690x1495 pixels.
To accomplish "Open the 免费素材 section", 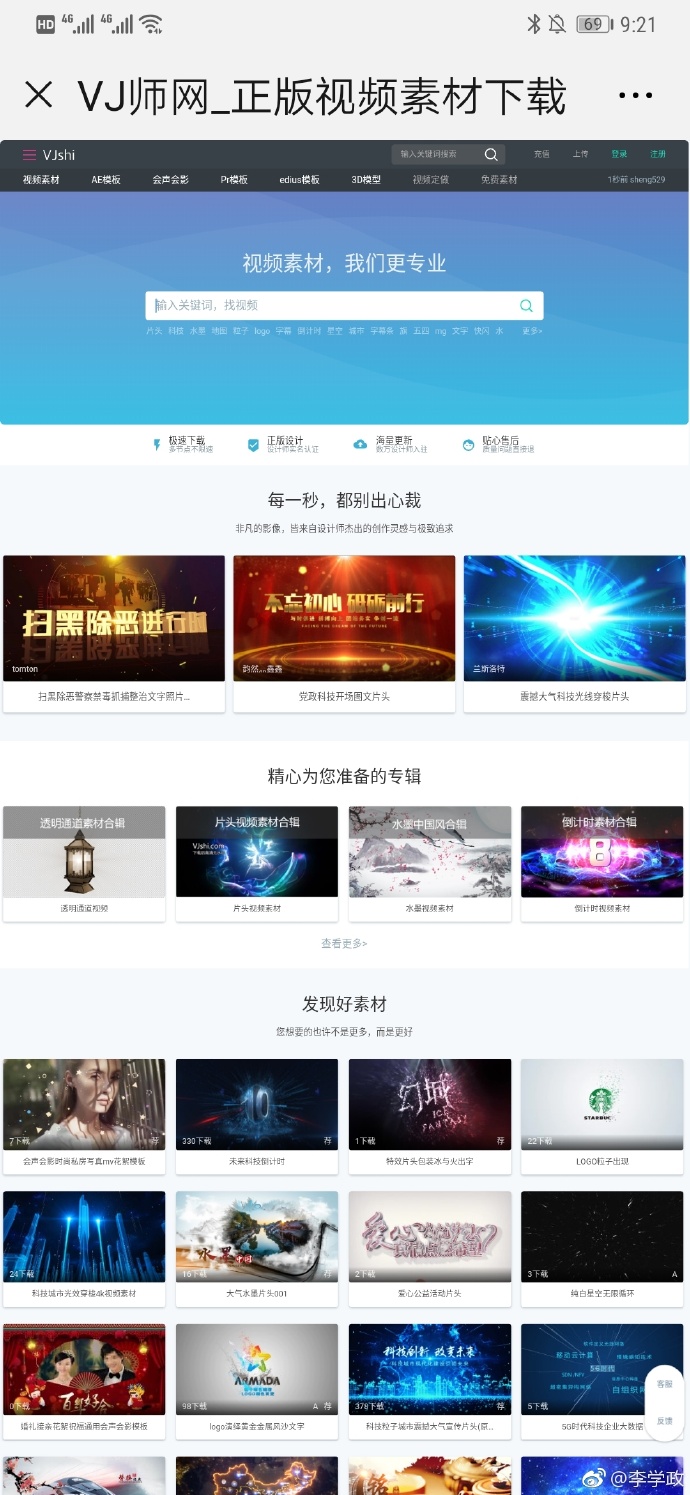I will [499, 180].
